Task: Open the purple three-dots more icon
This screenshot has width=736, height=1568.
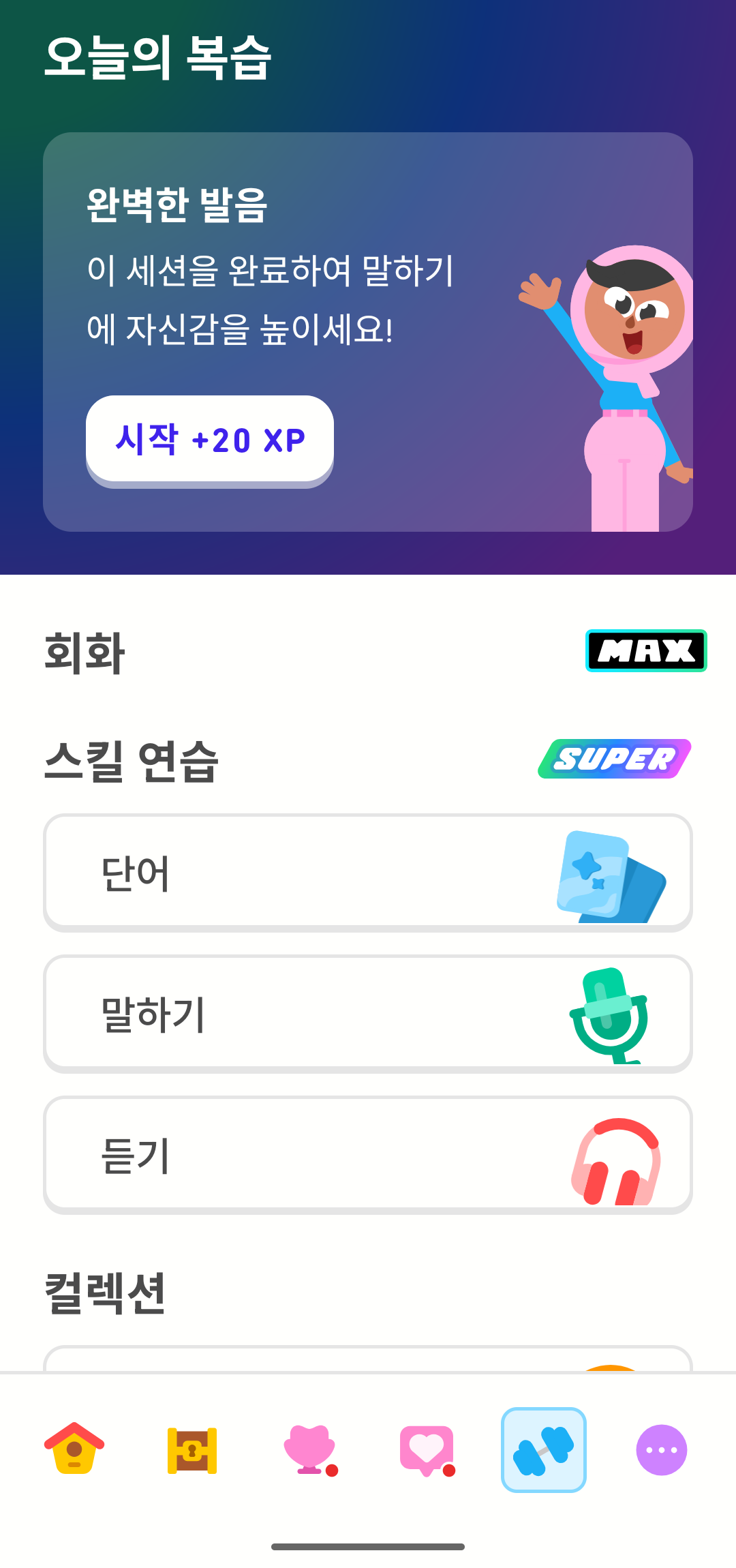Action: click(x=660, y=1451)
